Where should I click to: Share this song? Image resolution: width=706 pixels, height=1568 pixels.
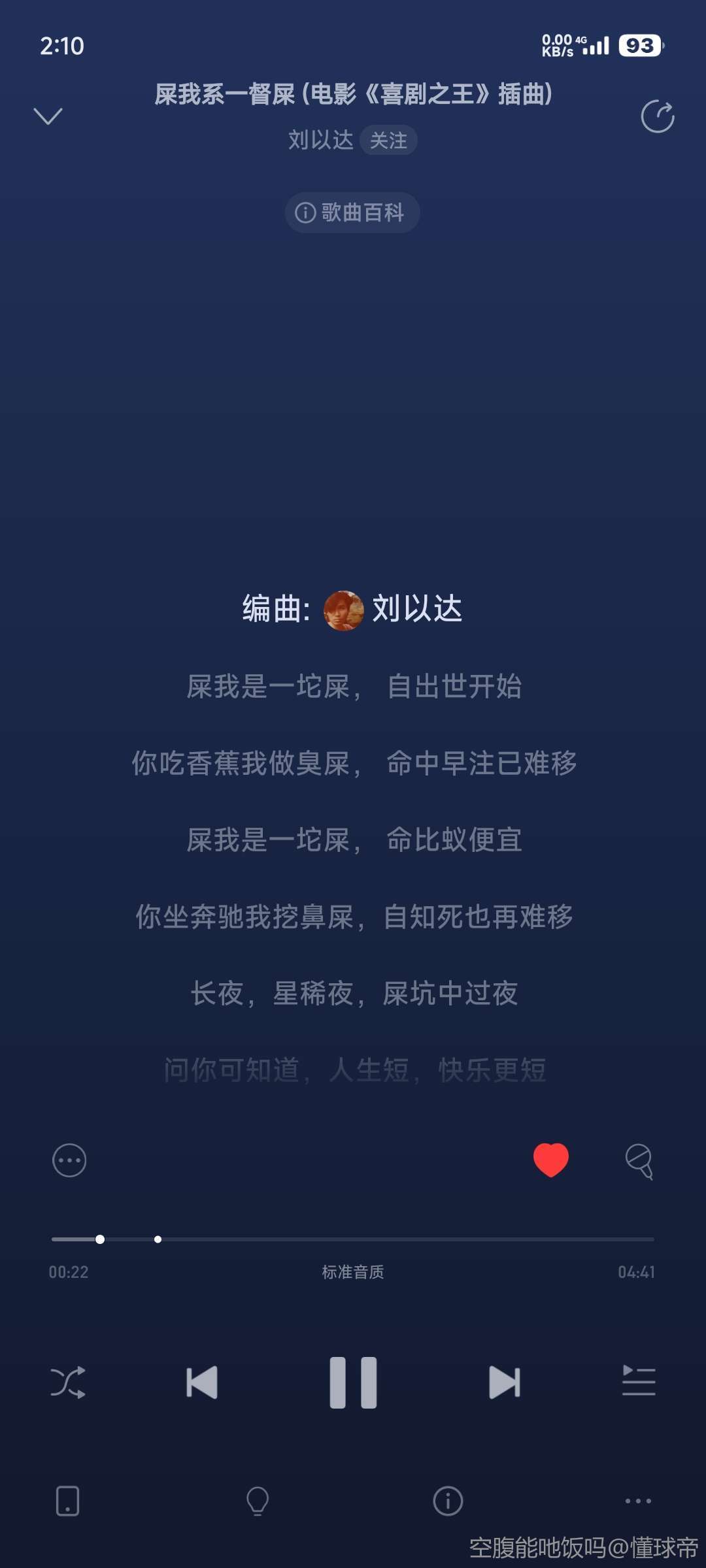pos(657,117)
